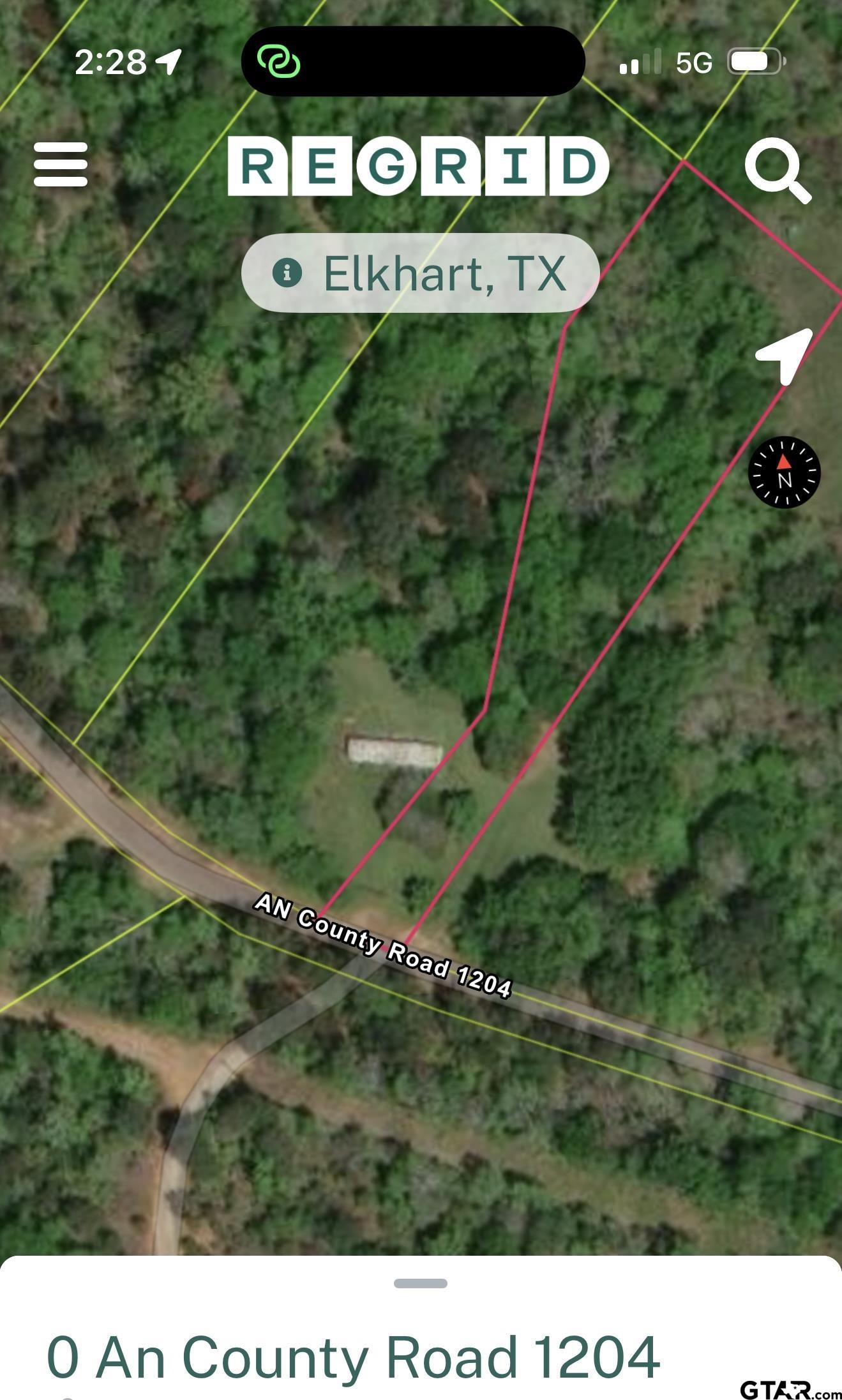
Task: Tap the Elkhart, TX info chip
Action: tap(420, 273)
